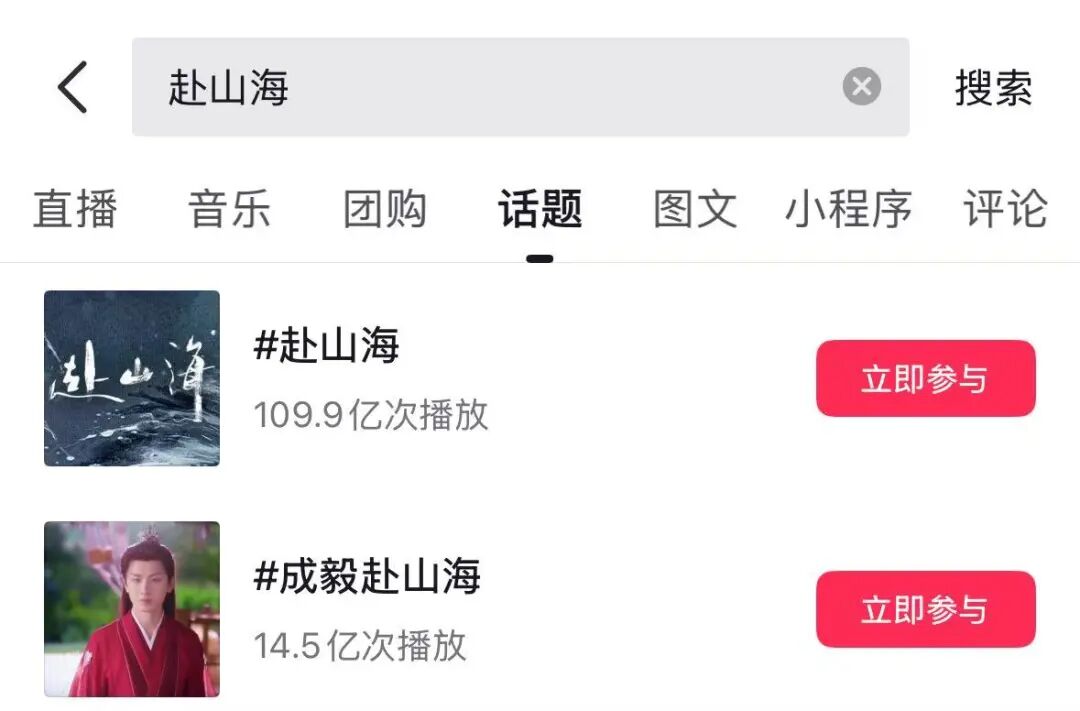Viewport: 1080px width, 711px height.
Task: Select the 话题 tab
Action: pyautogui.click(x=540, y=210)
